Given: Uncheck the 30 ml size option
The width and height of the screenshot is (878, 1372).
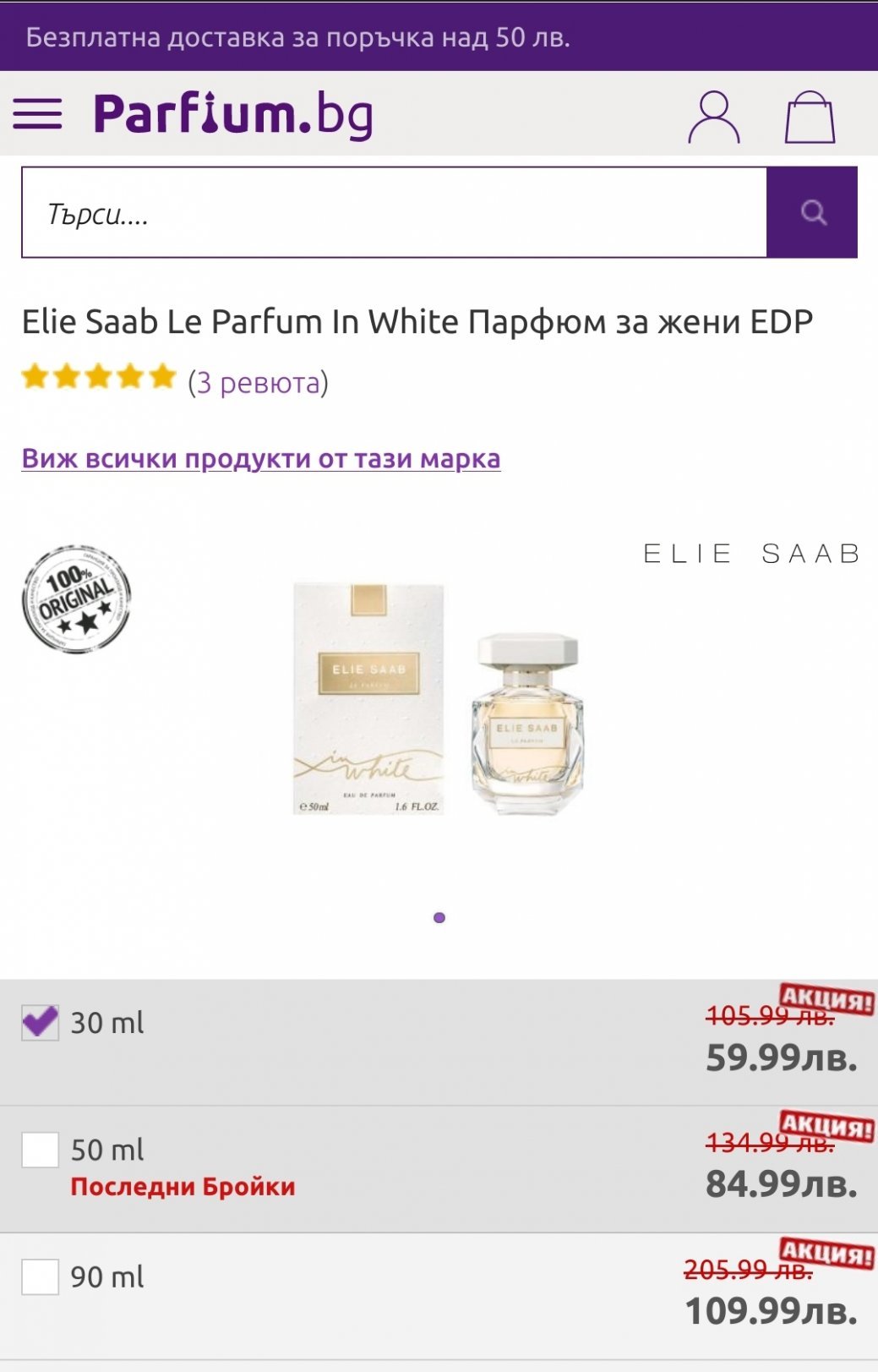Looking at the screenshot, I should 40,1023.
